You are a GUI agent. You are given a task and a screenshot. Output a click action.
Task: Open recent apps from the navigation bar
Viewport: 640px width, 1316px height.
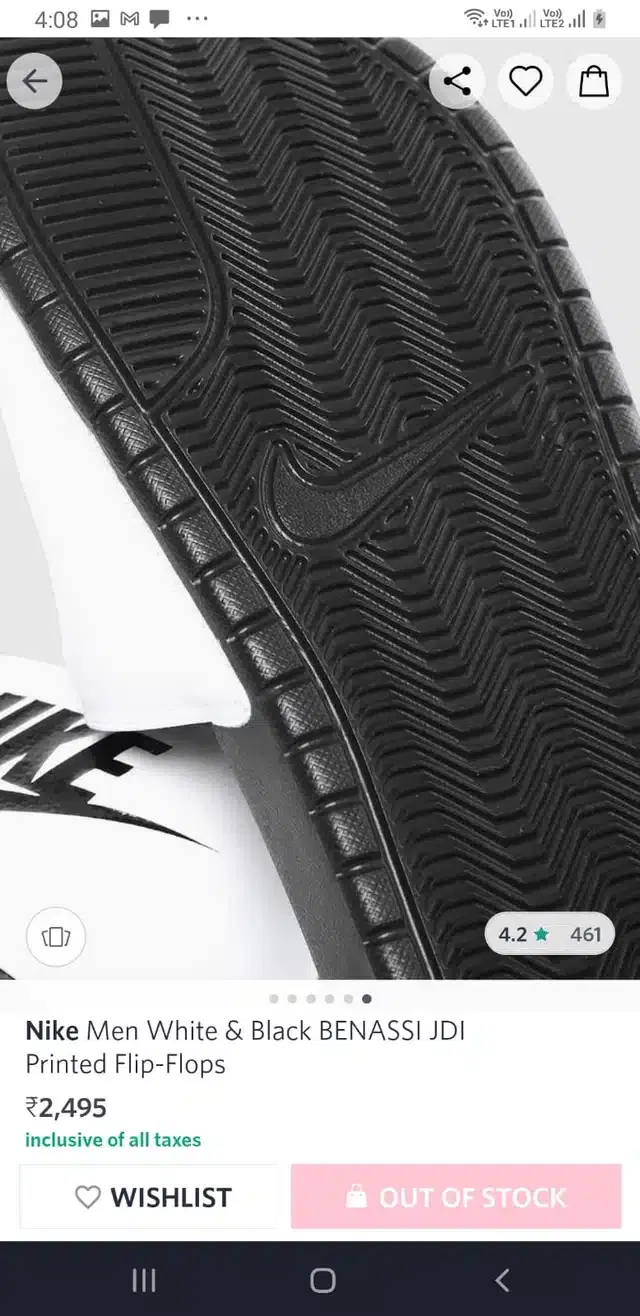144,1280
